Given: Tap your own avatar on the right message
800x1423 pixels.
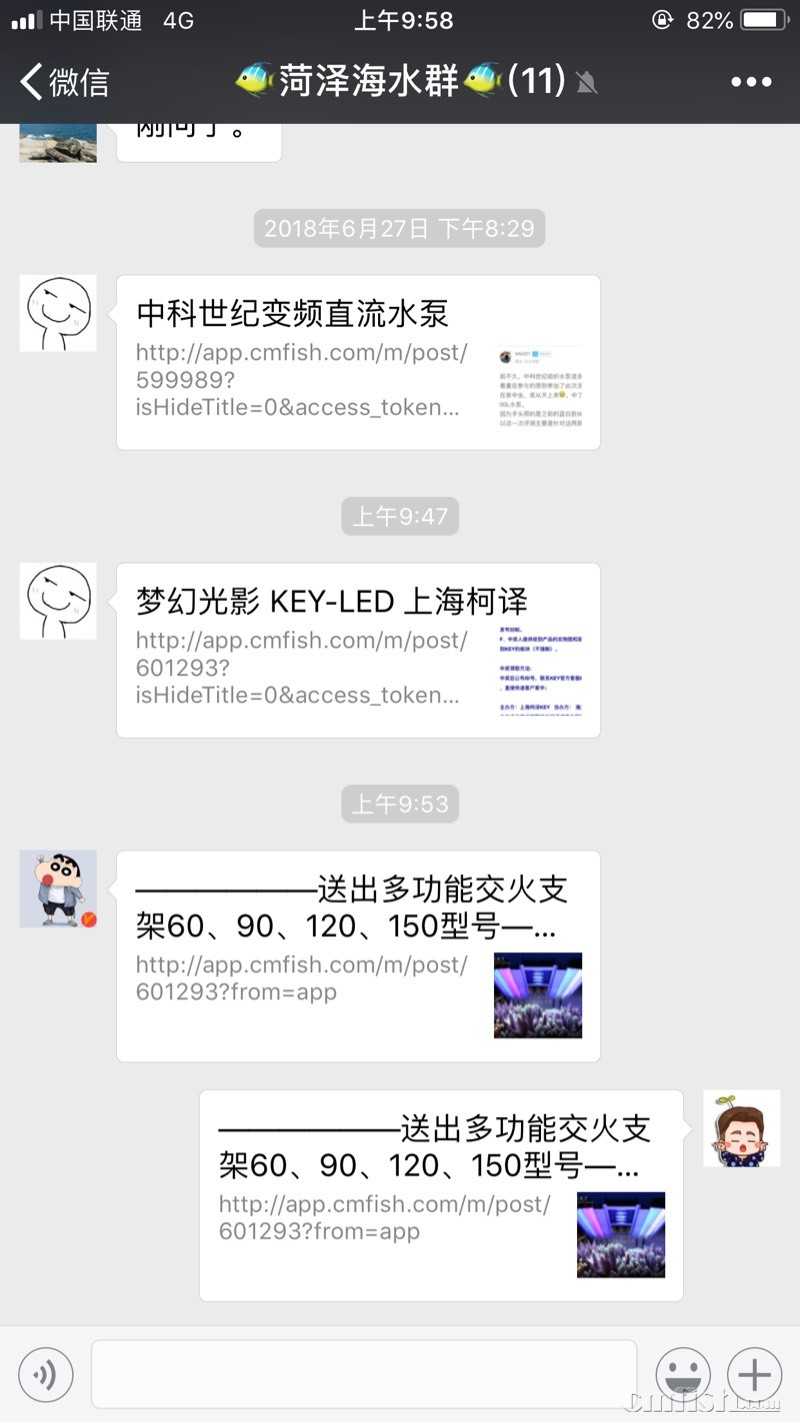Looking at the screenshot, I should (x=741, y=1127).
